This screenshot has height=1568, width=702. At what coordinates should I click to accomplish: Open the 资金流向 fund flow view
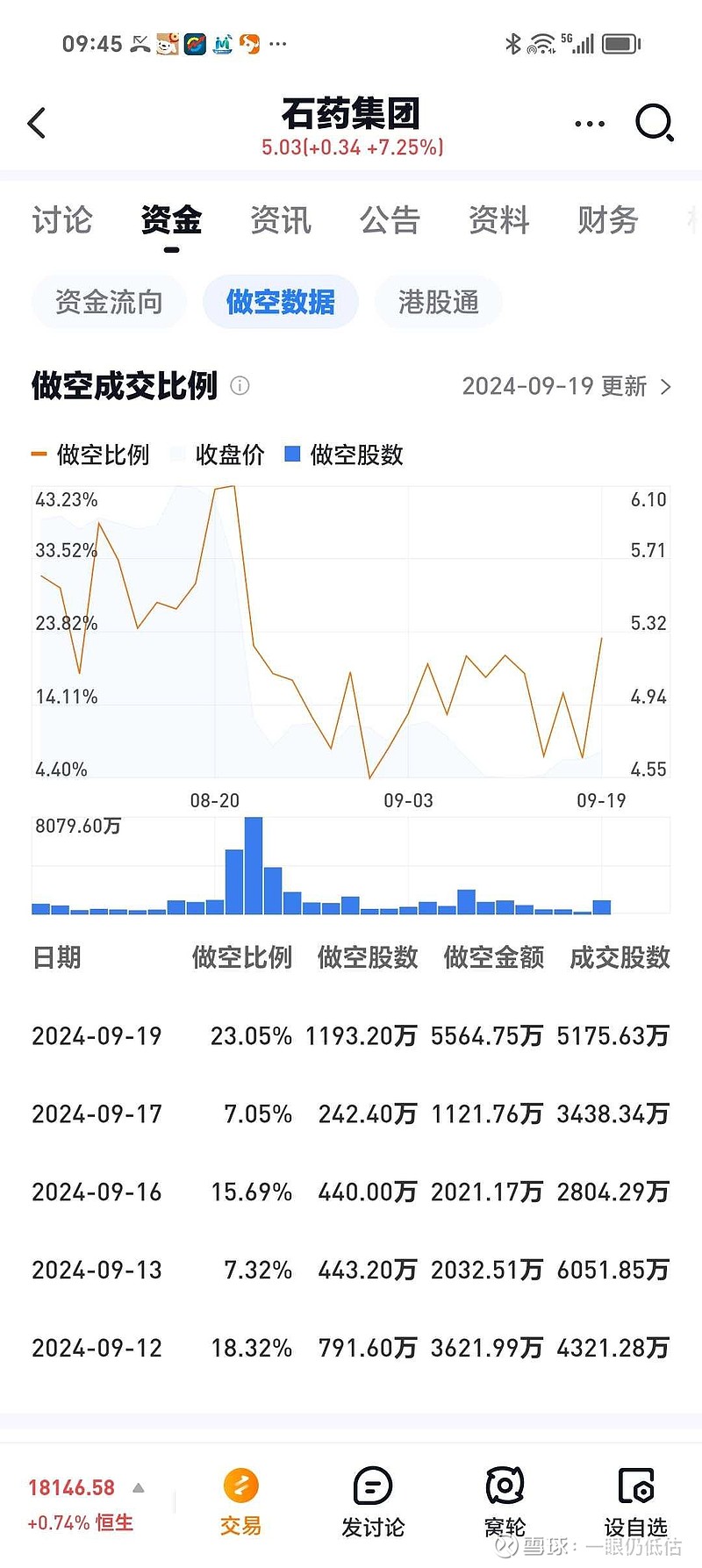point(108,301)
